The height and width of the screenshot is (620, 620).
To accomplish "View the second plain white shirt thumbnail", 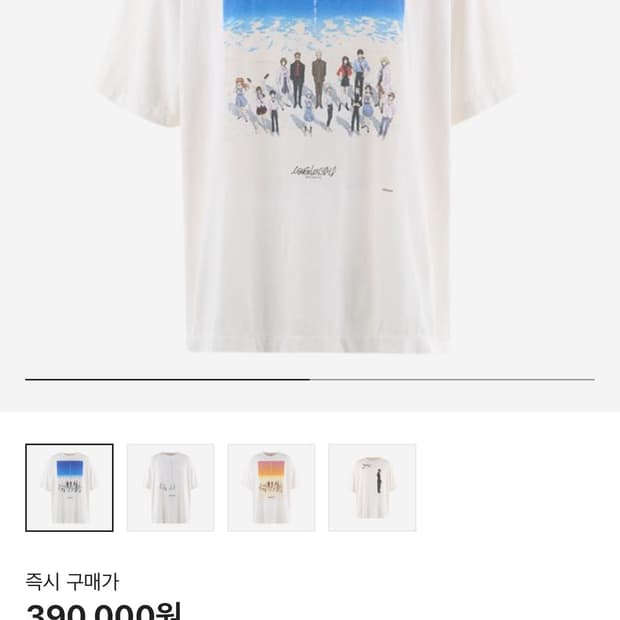I will point(170,487).
